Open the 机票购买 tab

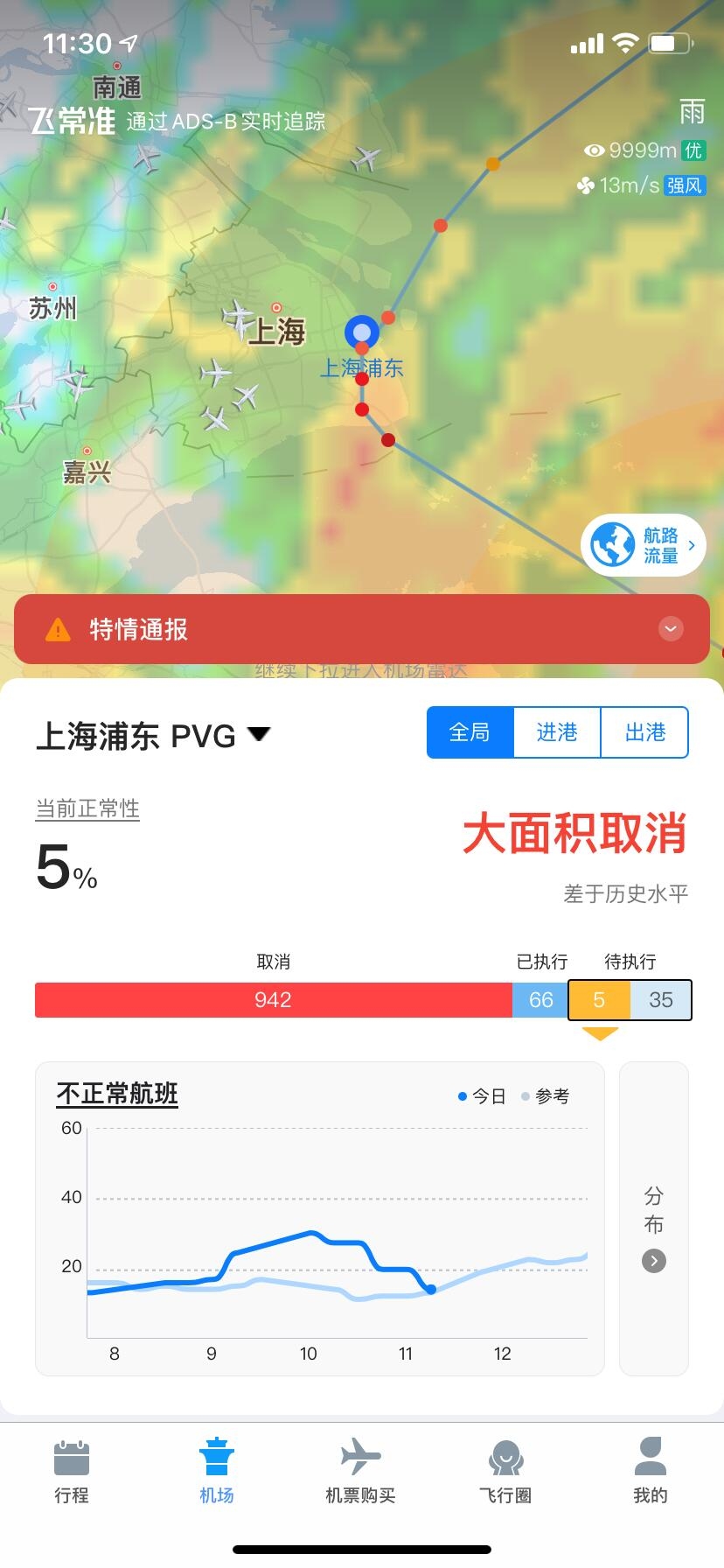pyautogui.click(x=360, y=1470)
